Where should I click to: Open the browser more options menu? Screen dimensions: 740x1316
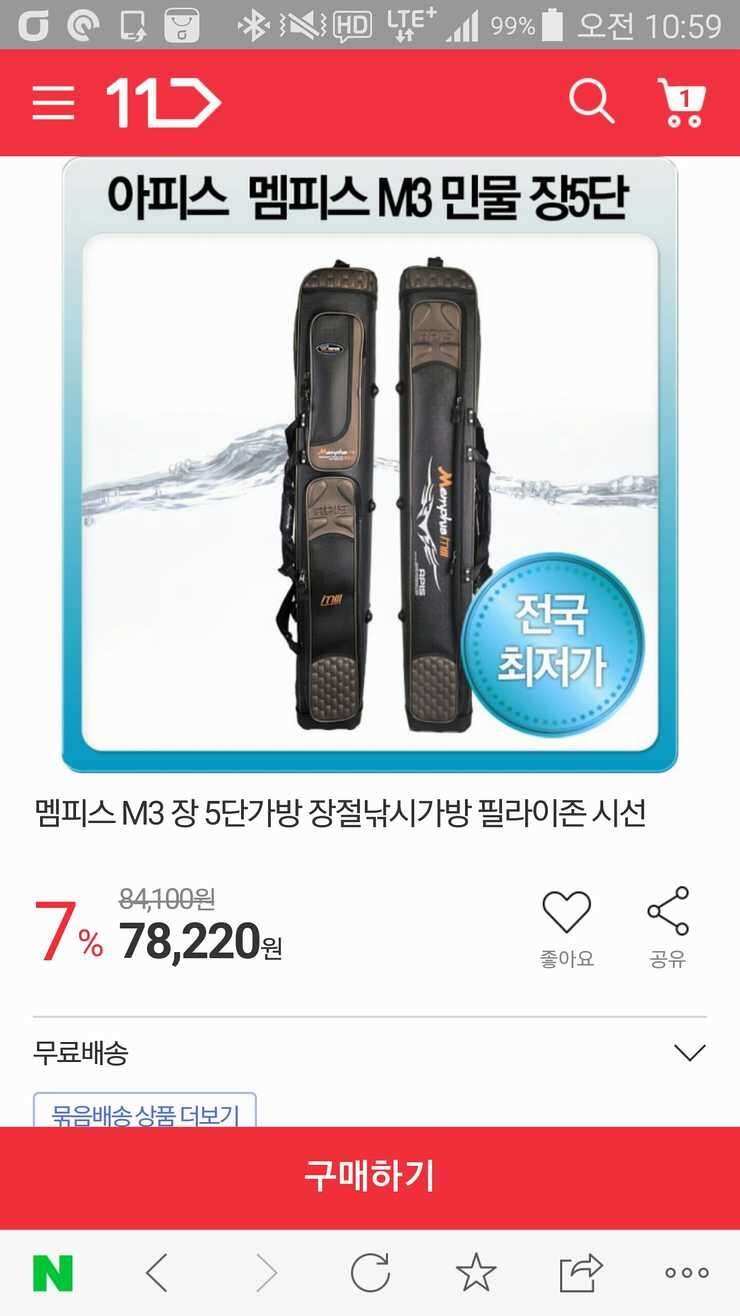pyautogui.click(x=686, y=1273)
